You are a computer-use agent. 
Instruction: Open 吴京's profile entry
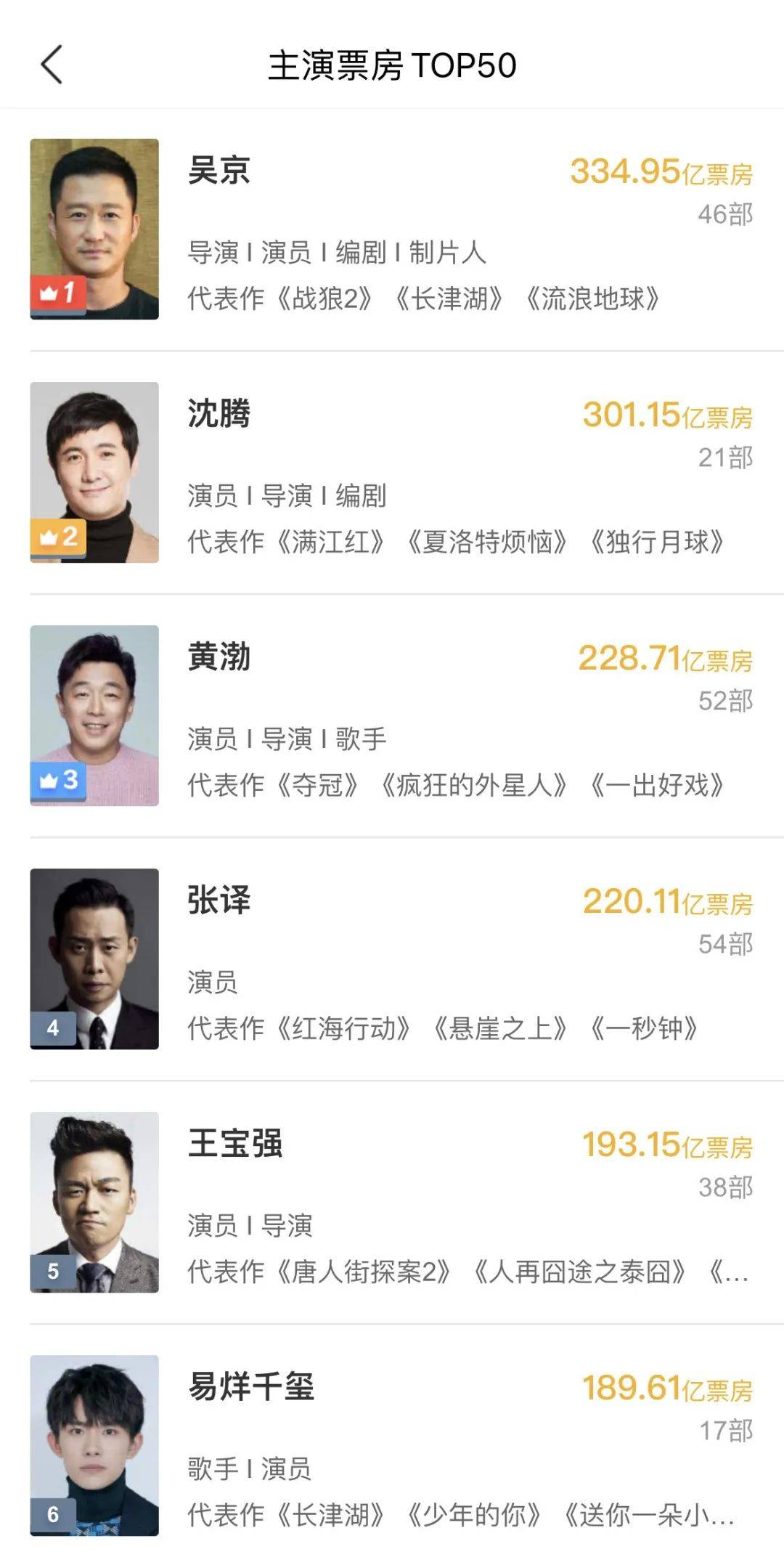(392, 229)
